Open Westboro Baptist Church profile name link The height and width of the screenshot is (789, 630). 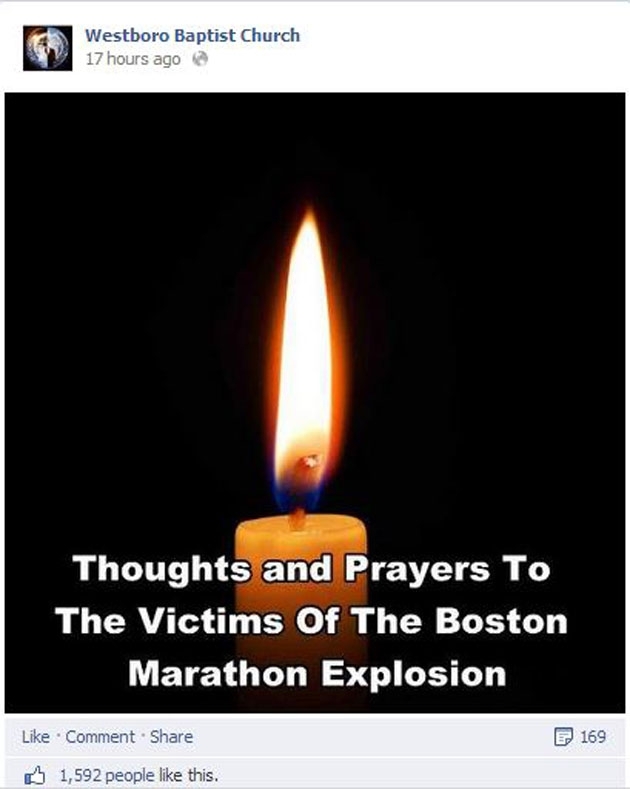192,36
